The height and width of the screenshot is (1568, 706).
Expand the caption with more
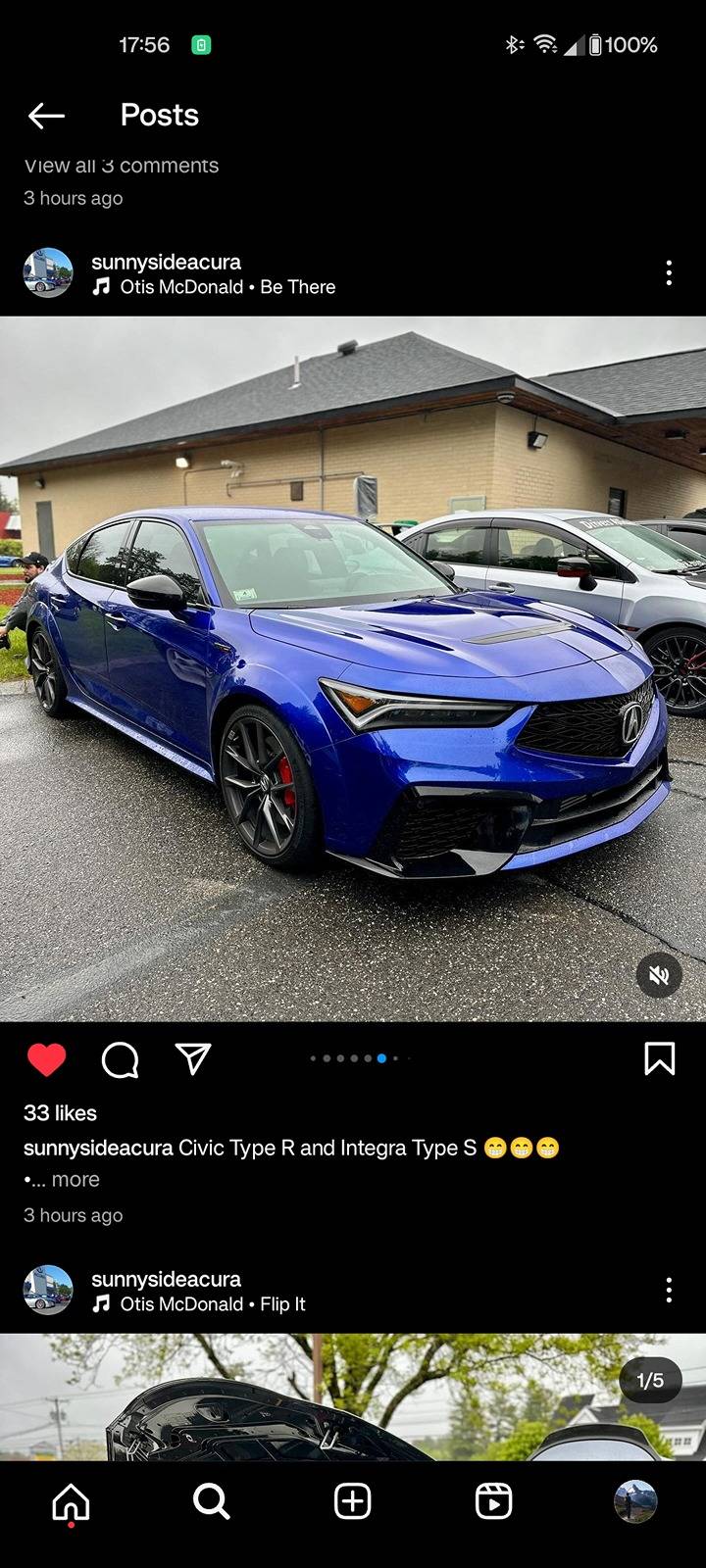click(75, 1180)
